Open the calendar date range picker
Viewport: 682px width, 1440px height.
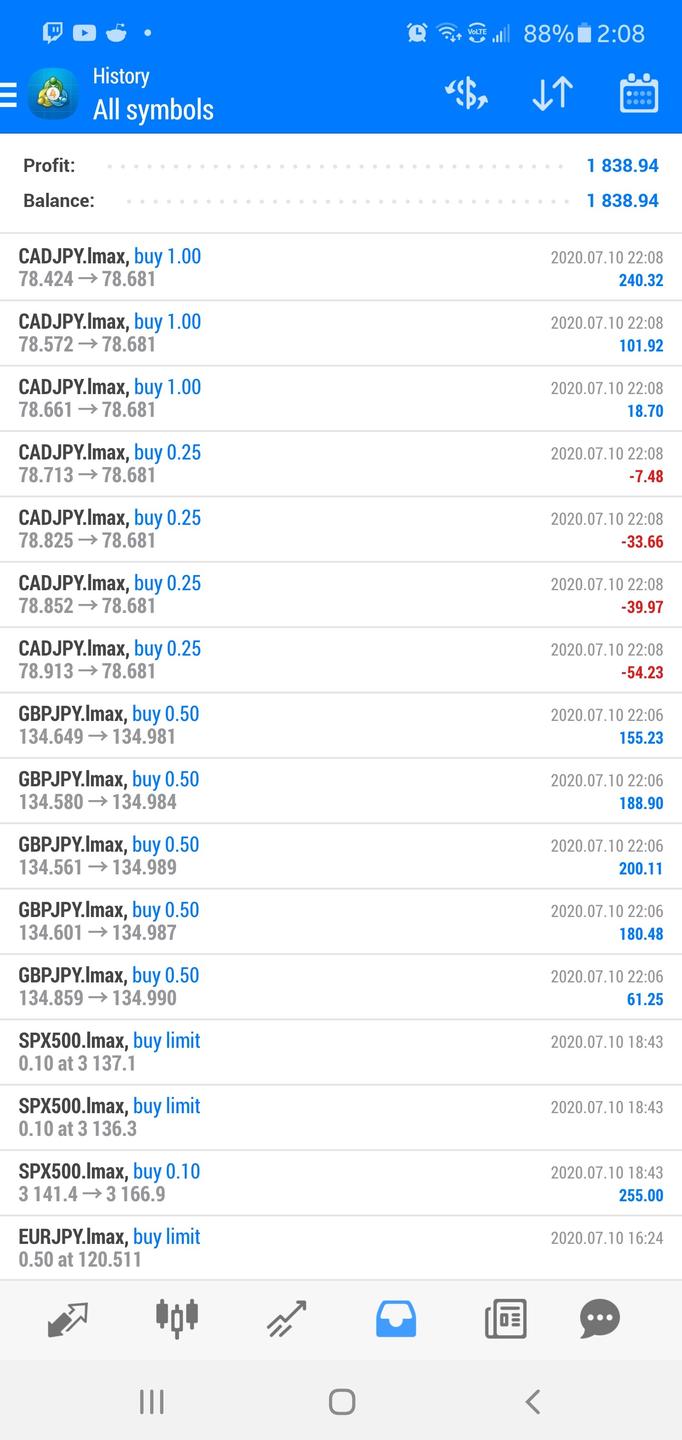click(639, 94)
